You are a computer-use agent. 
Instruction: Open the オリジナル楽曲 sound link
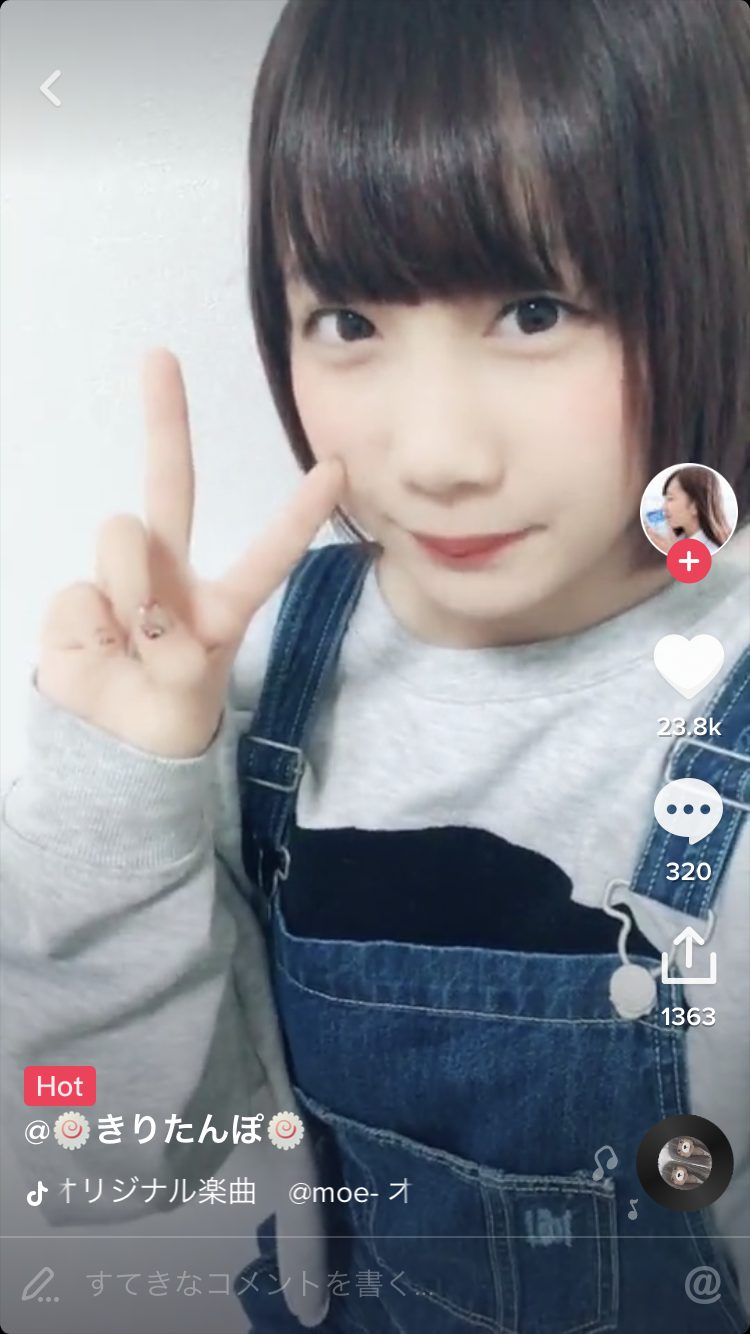pos(157,1192)
